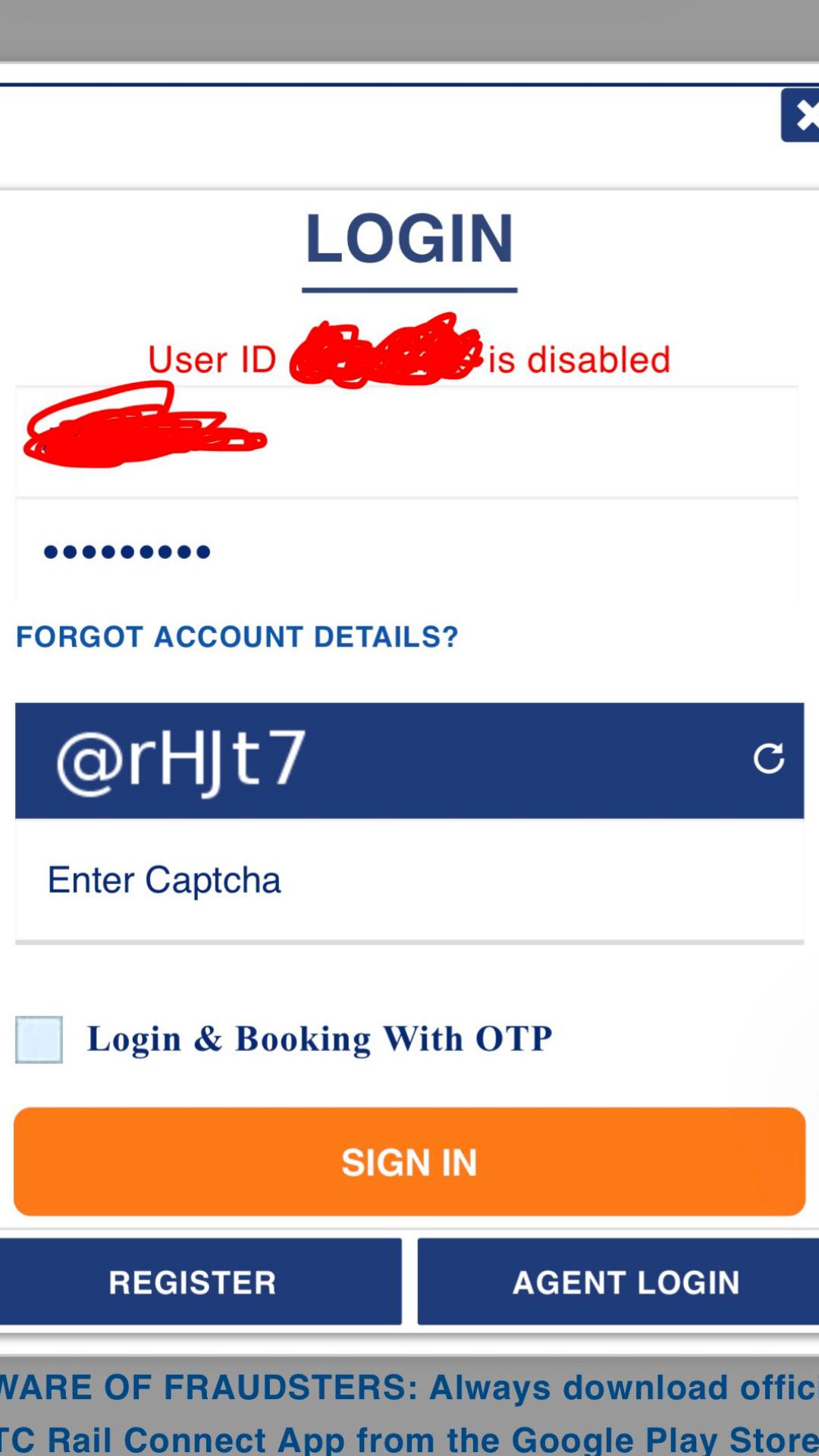Click the disabled User ID warning message
Viewport: 819px width, 1456px height.
pos(409,359)
